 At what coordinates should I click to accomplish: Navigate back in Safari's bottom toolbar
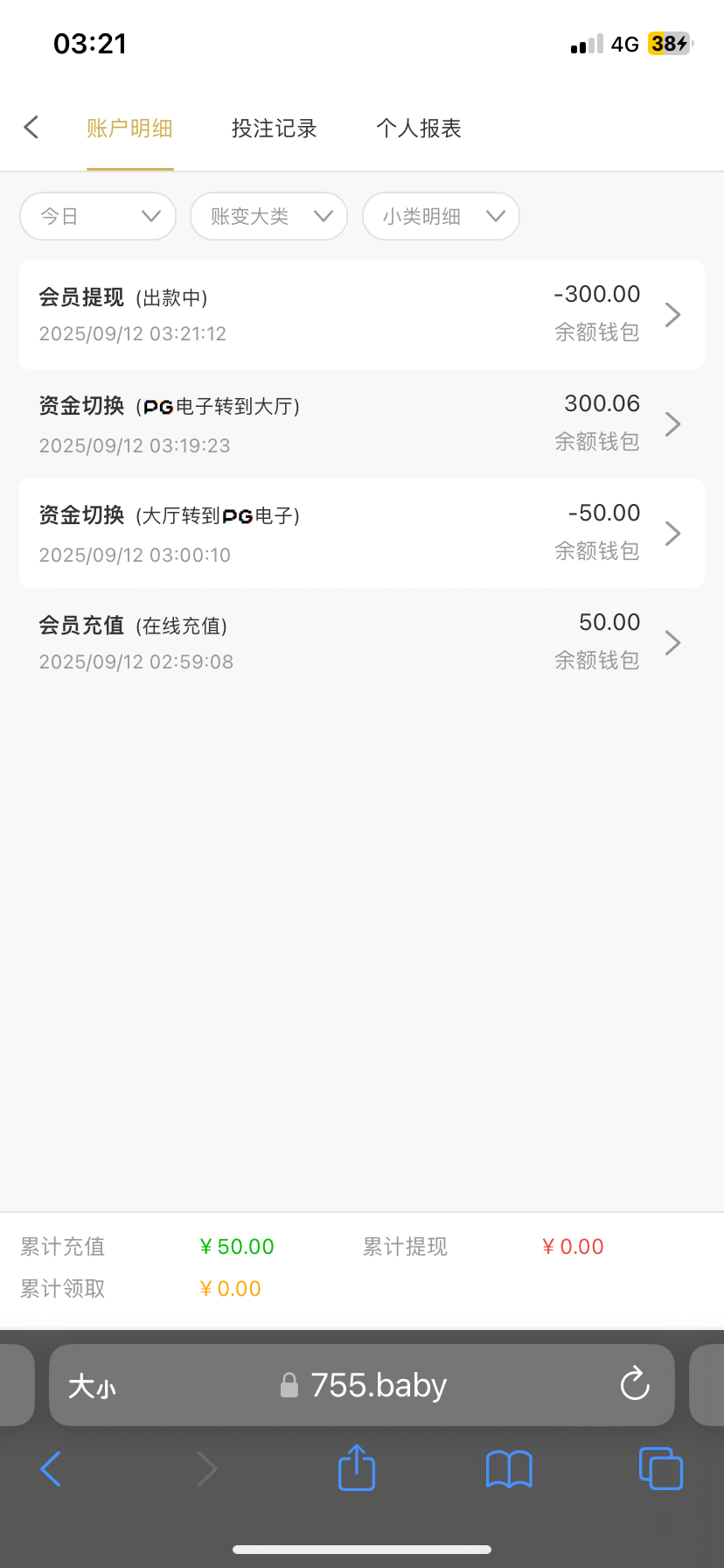(51, 1468)
